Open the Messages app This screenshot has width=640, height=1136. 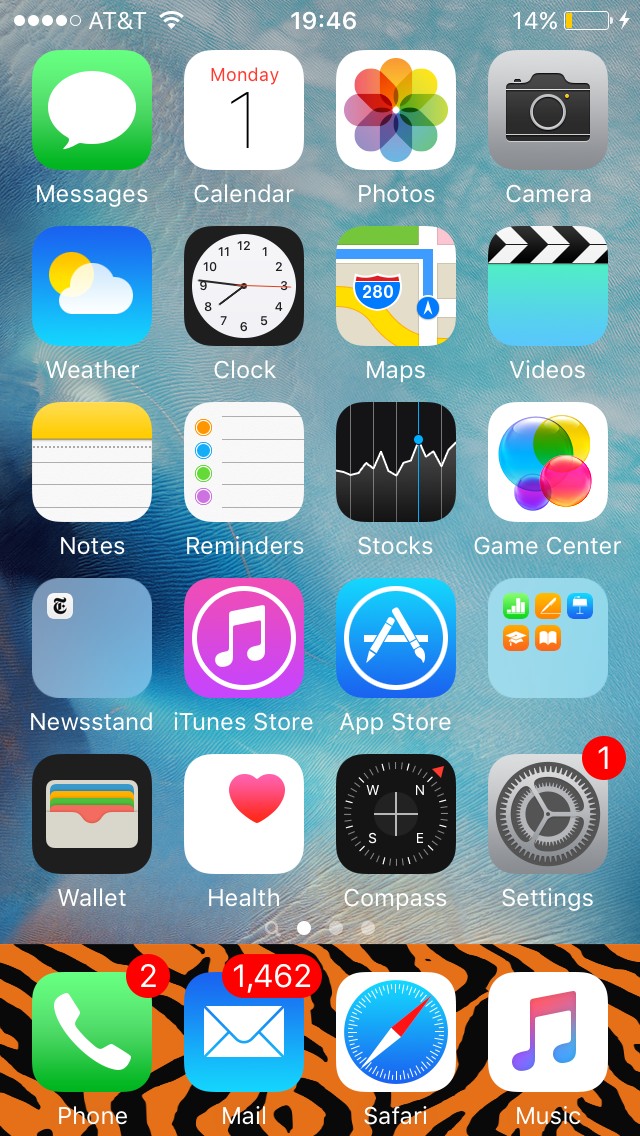(x=92, y=110)
